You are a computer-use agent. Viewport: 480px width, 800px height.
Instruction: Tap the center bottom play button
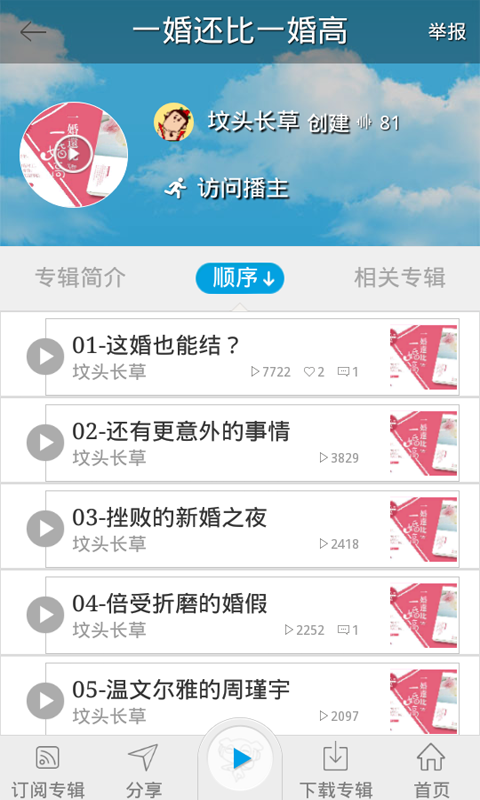click(240, 759)
